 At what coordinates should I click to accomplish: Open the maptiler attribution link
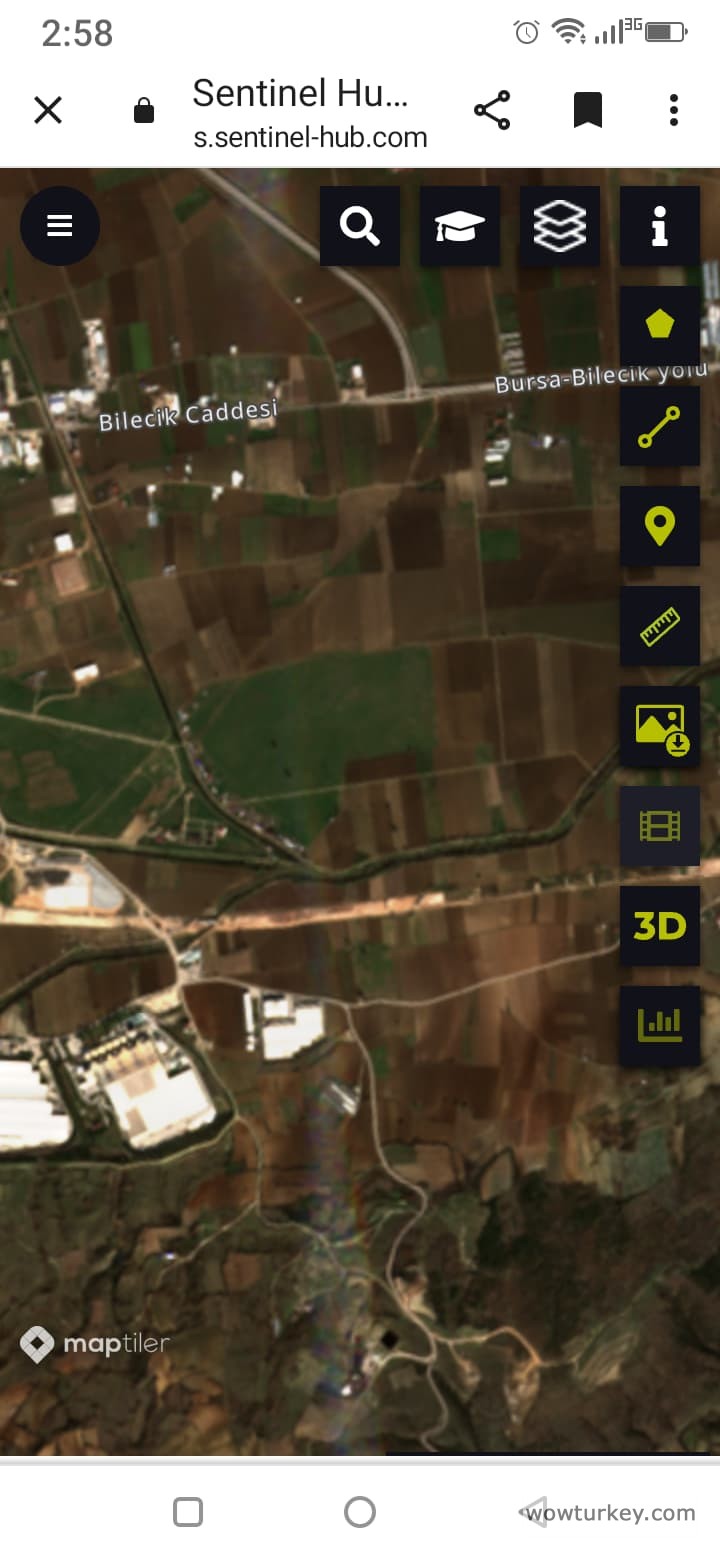(x=95, y=1344)
